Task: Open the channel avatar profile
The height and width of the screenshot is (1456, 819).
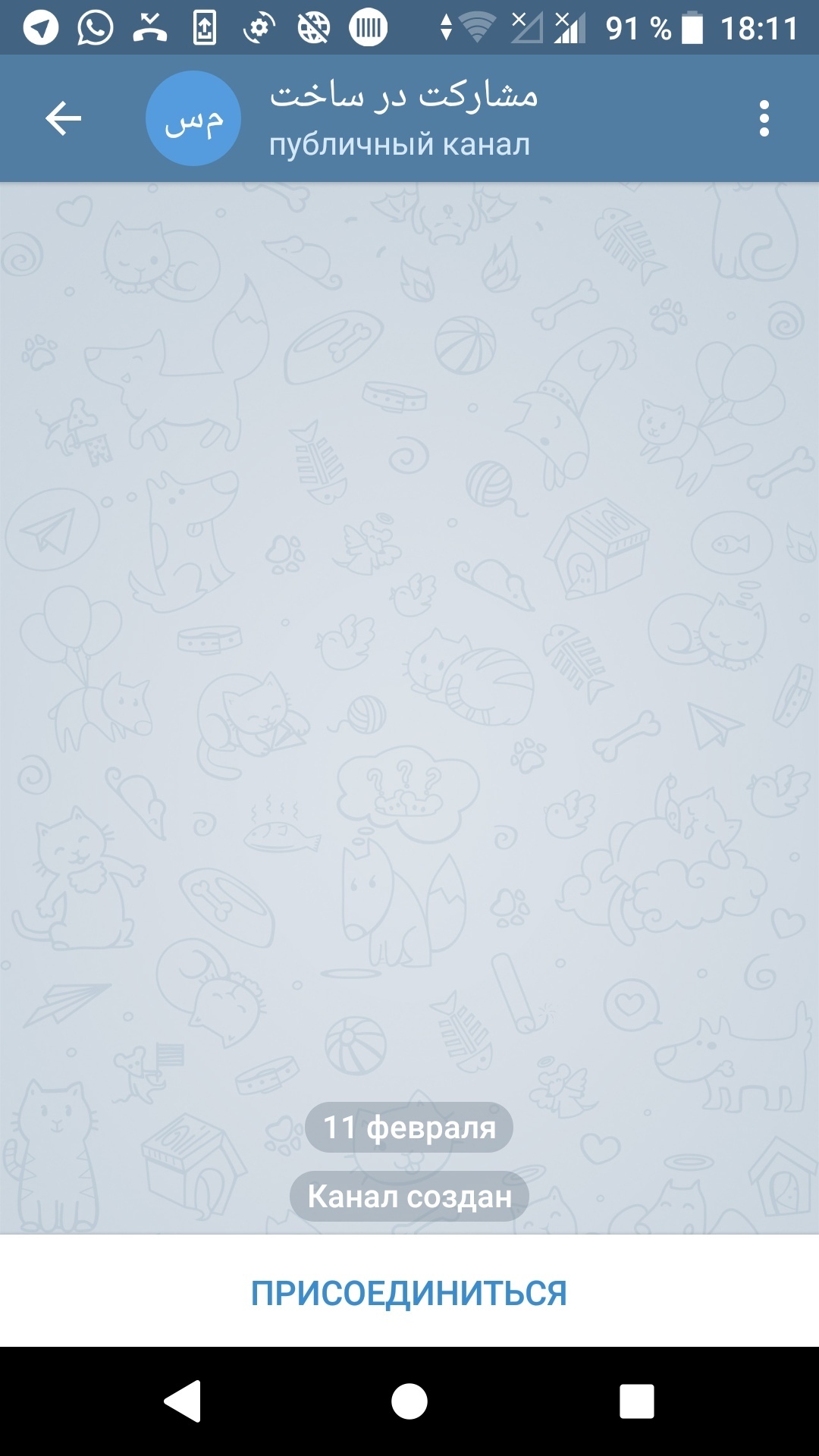Action: [x=193, y=118]
